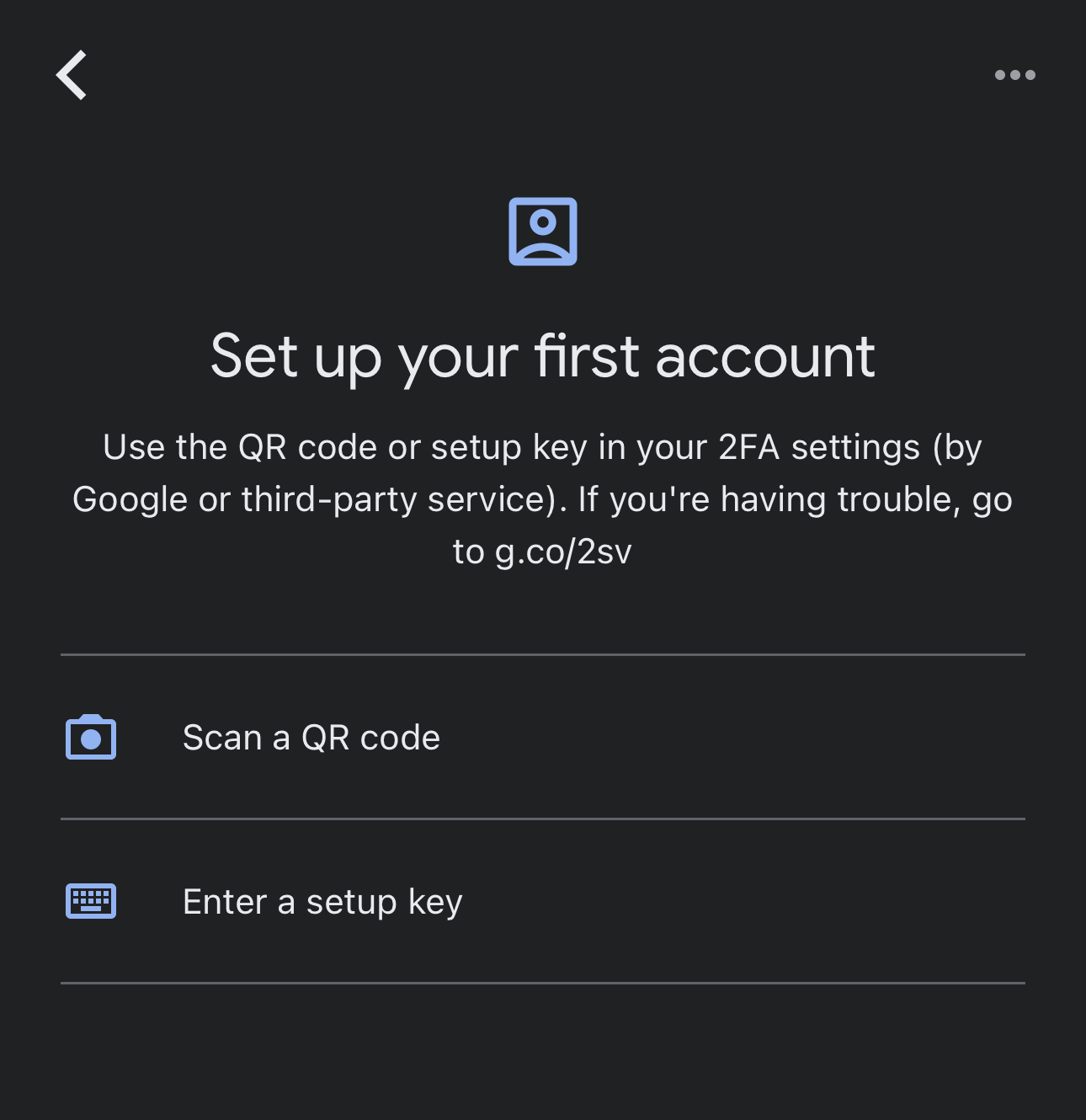1086x1120 pixels.
Task: Choose Enter a setup key
Action: point(322,902)
